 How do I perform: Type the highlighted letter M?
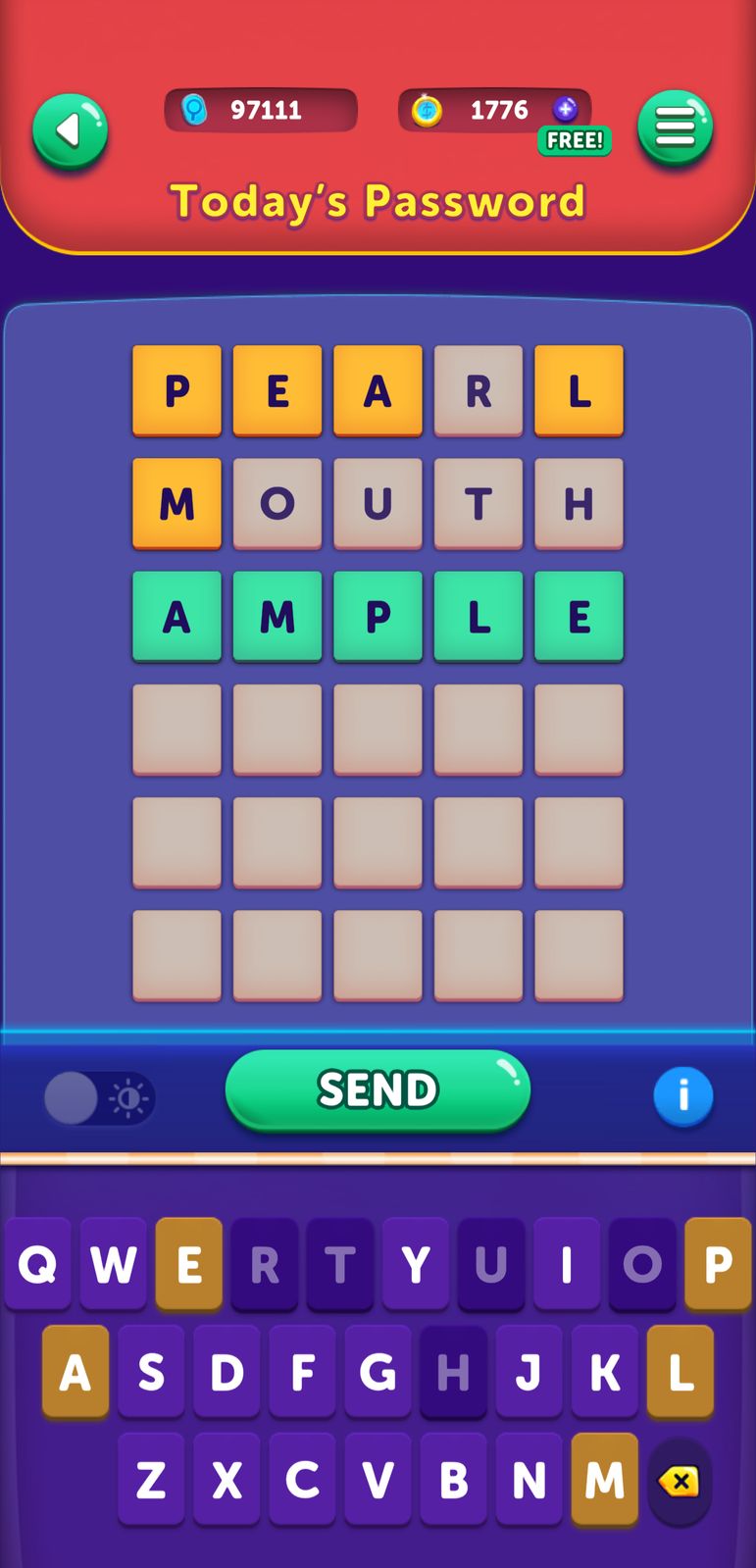(605, 1480)
